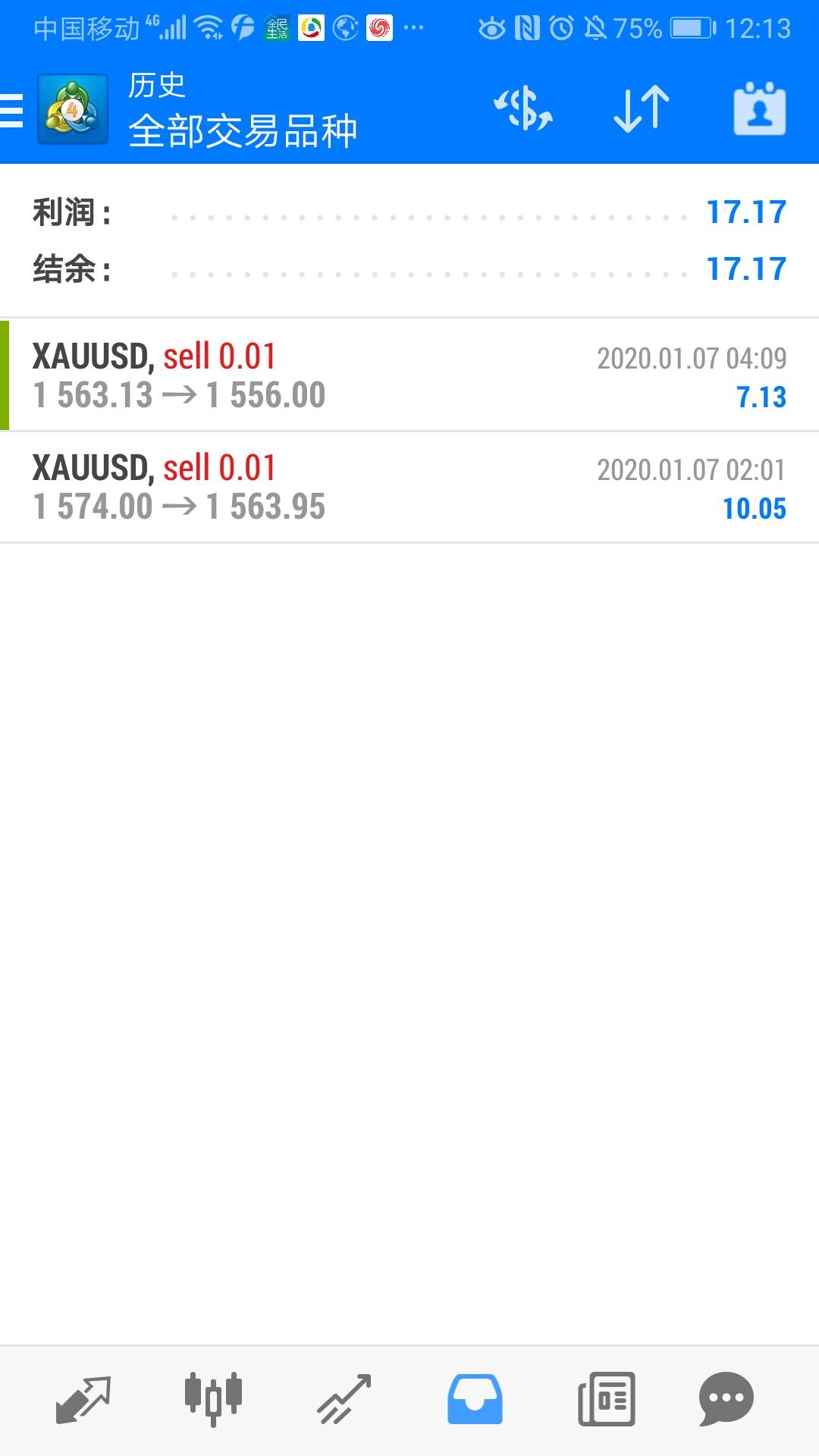Open the XAUUSD trade closed at 1 556.00
819x1456 pixels.
pyautogui.click(x=409, y=375)
